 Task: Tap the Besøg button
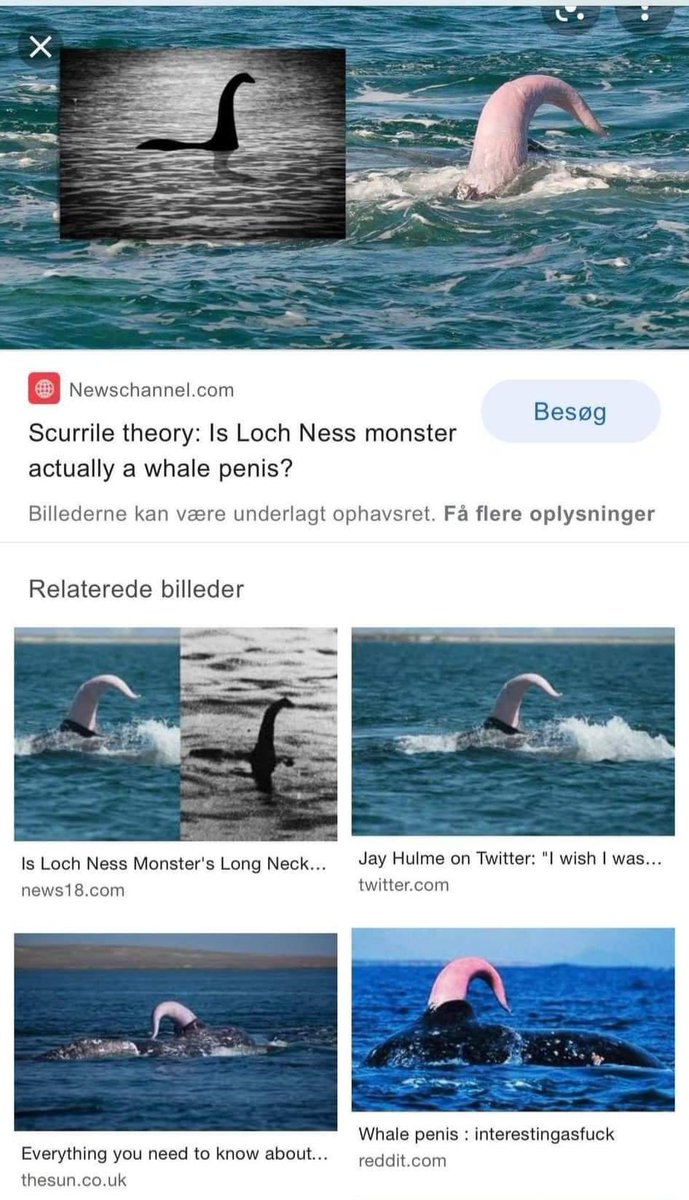[x=570, y=411]
